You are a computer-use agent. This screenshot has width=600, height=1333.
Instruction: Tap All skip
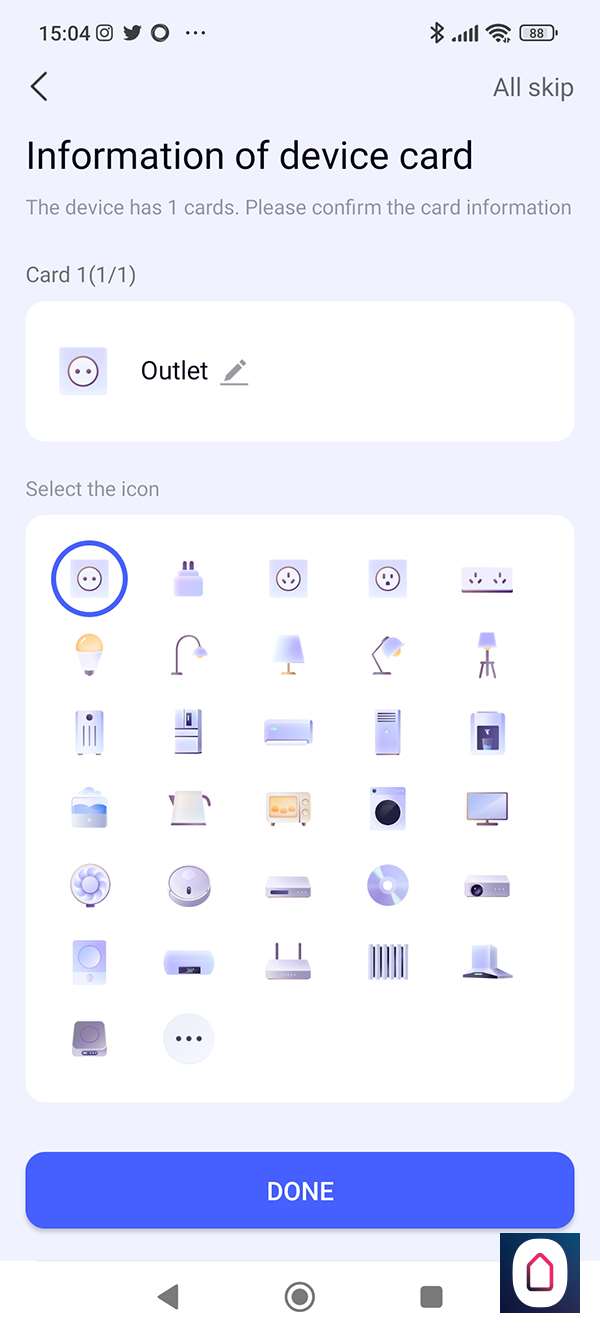click(x=533, y=88)
